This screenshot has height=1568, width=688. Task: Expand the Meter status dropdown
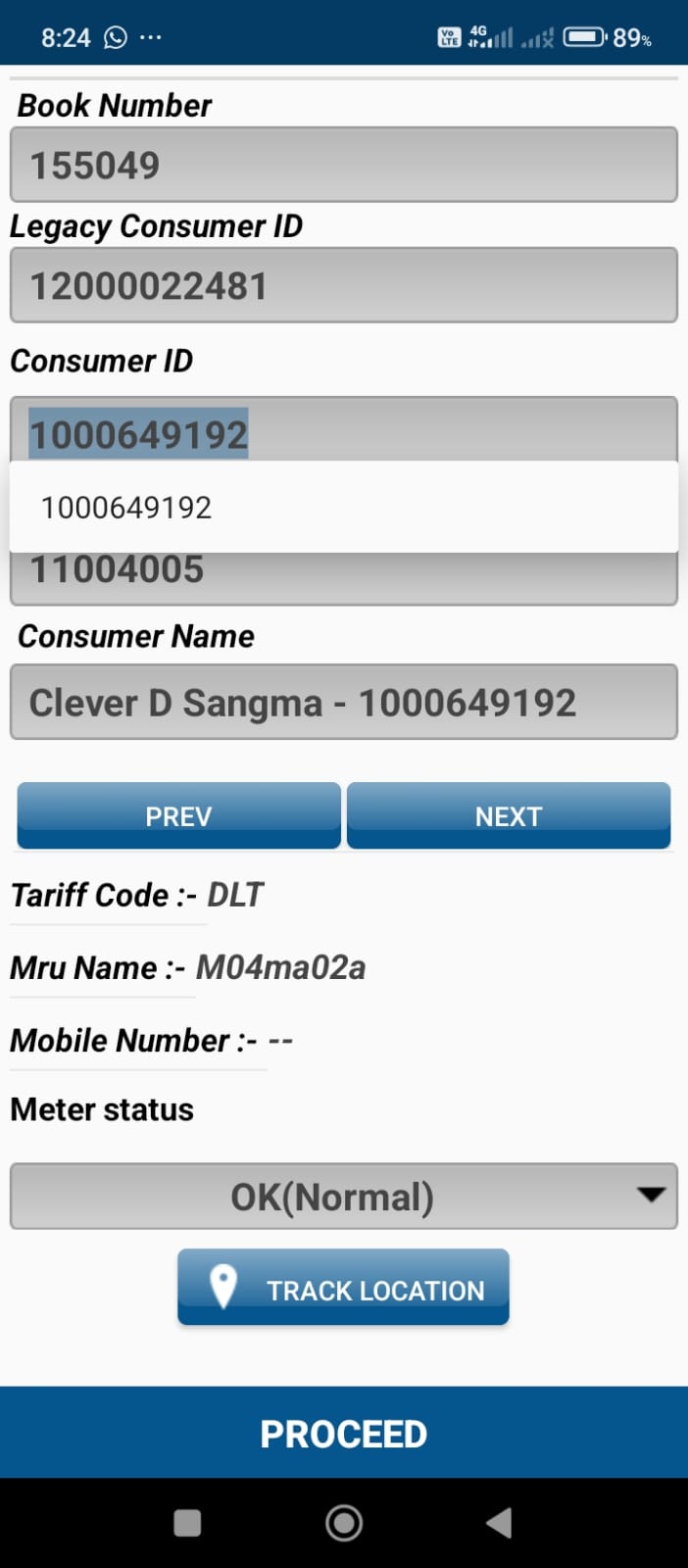point(343,1196)
